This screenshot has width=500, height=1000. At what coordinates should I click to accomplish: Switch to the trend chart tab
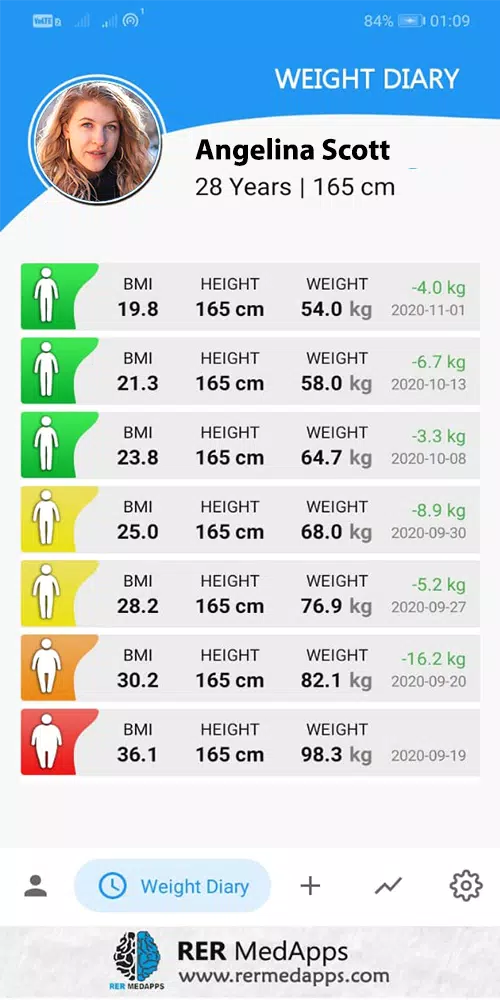click(388, 886)
